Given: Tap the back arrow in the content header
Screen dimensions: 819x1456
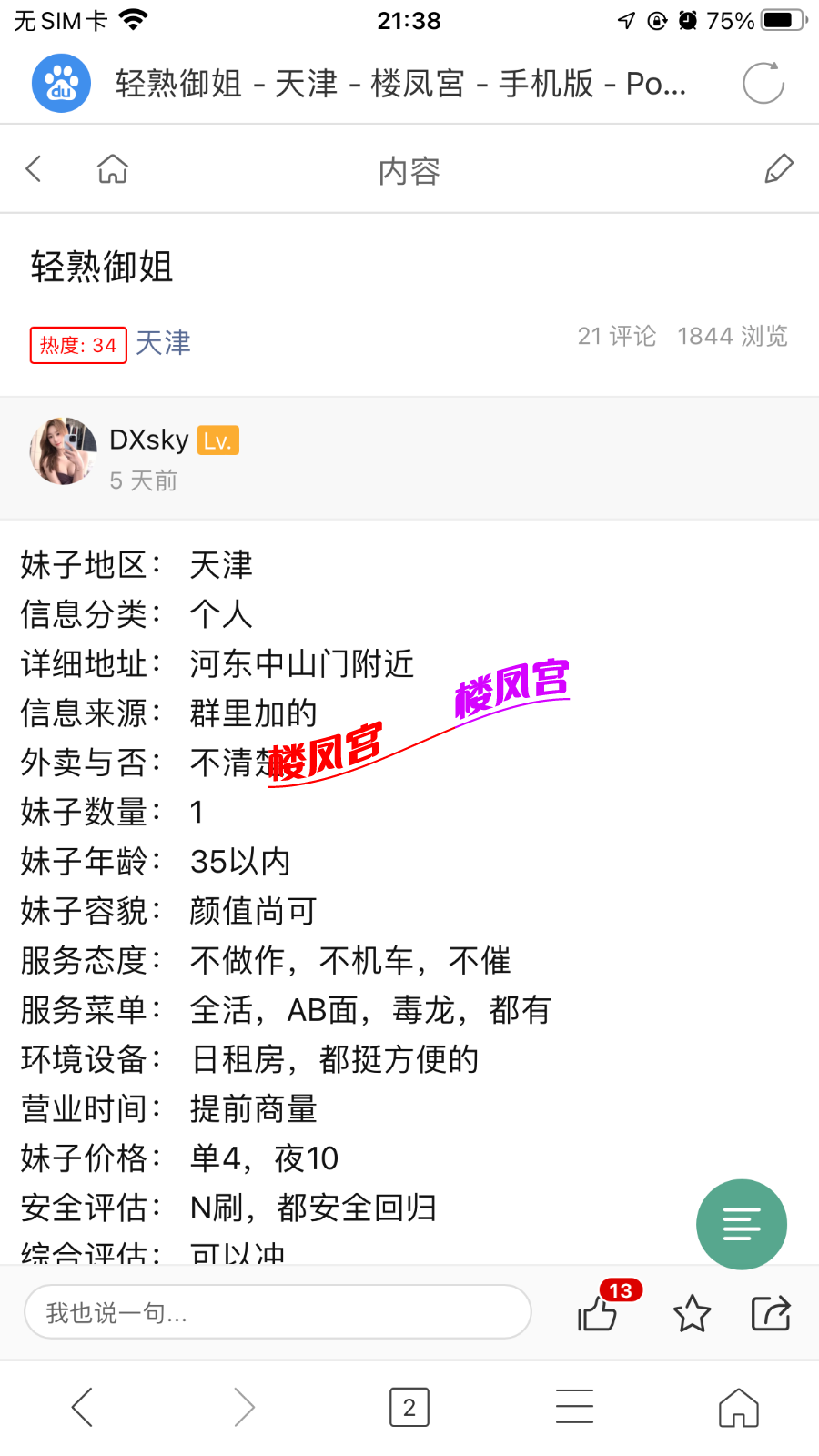Looking at the screenshot, I should tap(33, 168).
